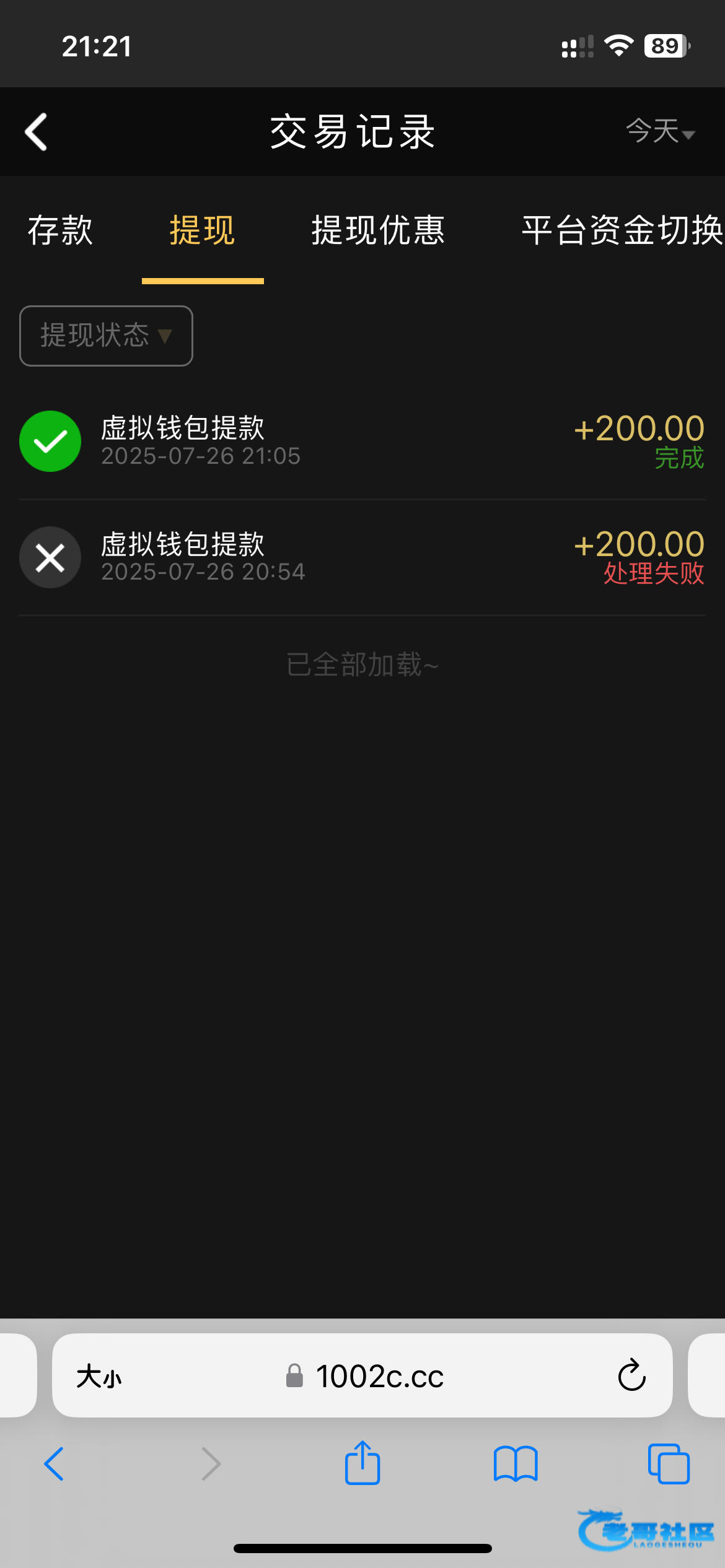Go back in Safari browser history
Screen dimensions: 725x1568
pos(55,1464)
